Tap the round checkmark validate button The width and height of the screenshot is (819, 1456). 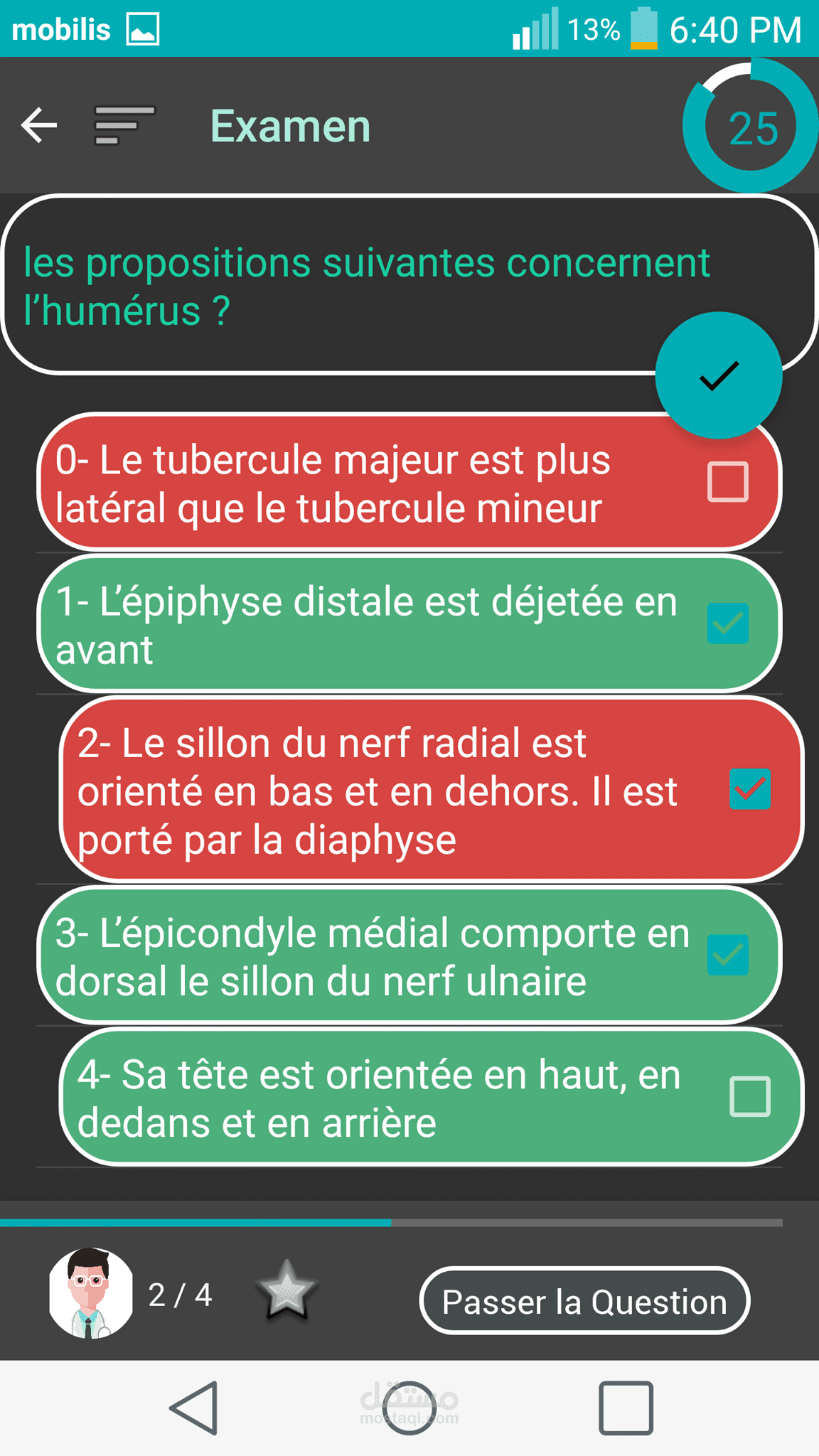(x=719, y=375)
